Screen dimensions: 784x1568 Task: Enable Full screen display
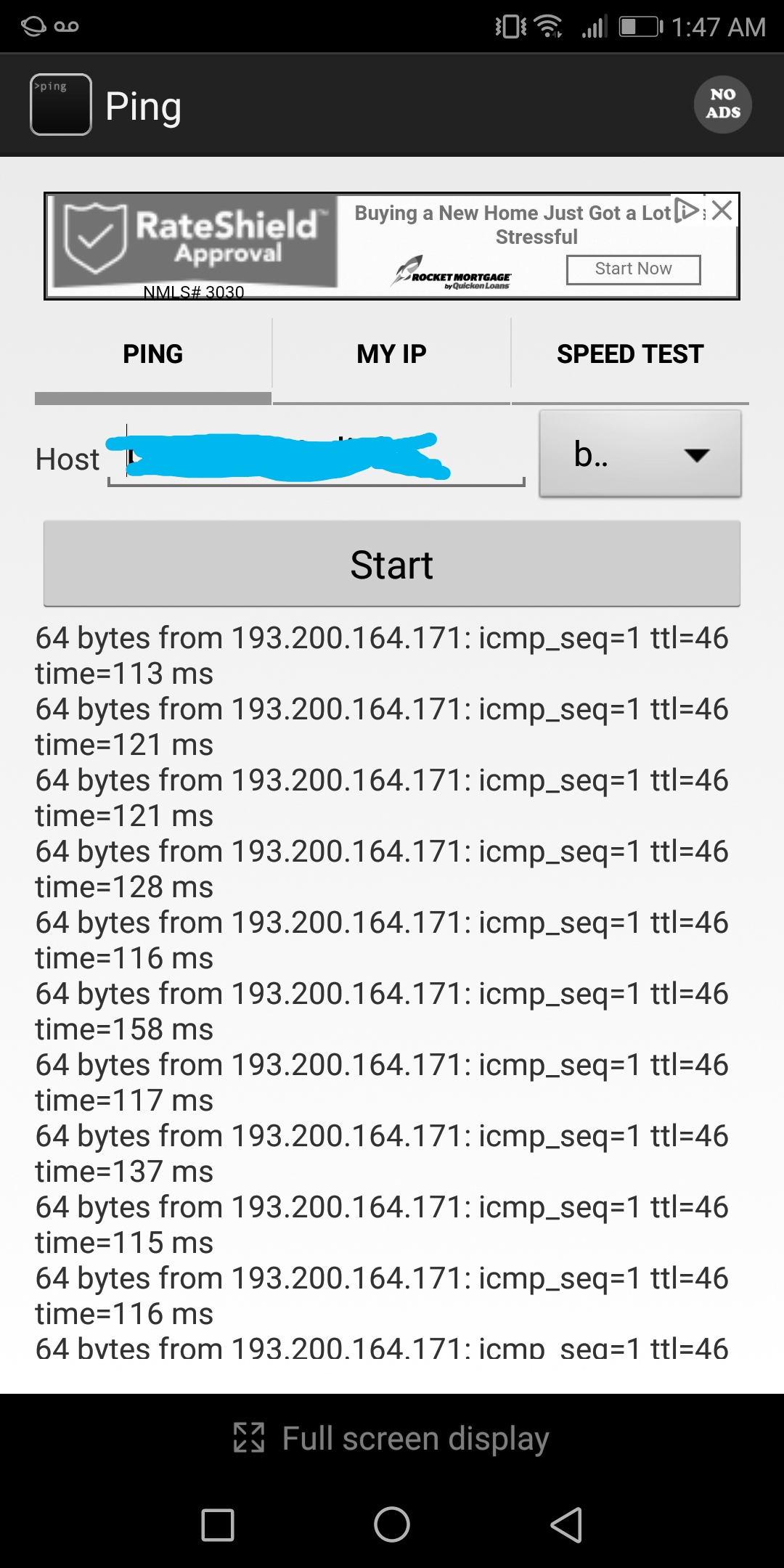(392, 1438)
